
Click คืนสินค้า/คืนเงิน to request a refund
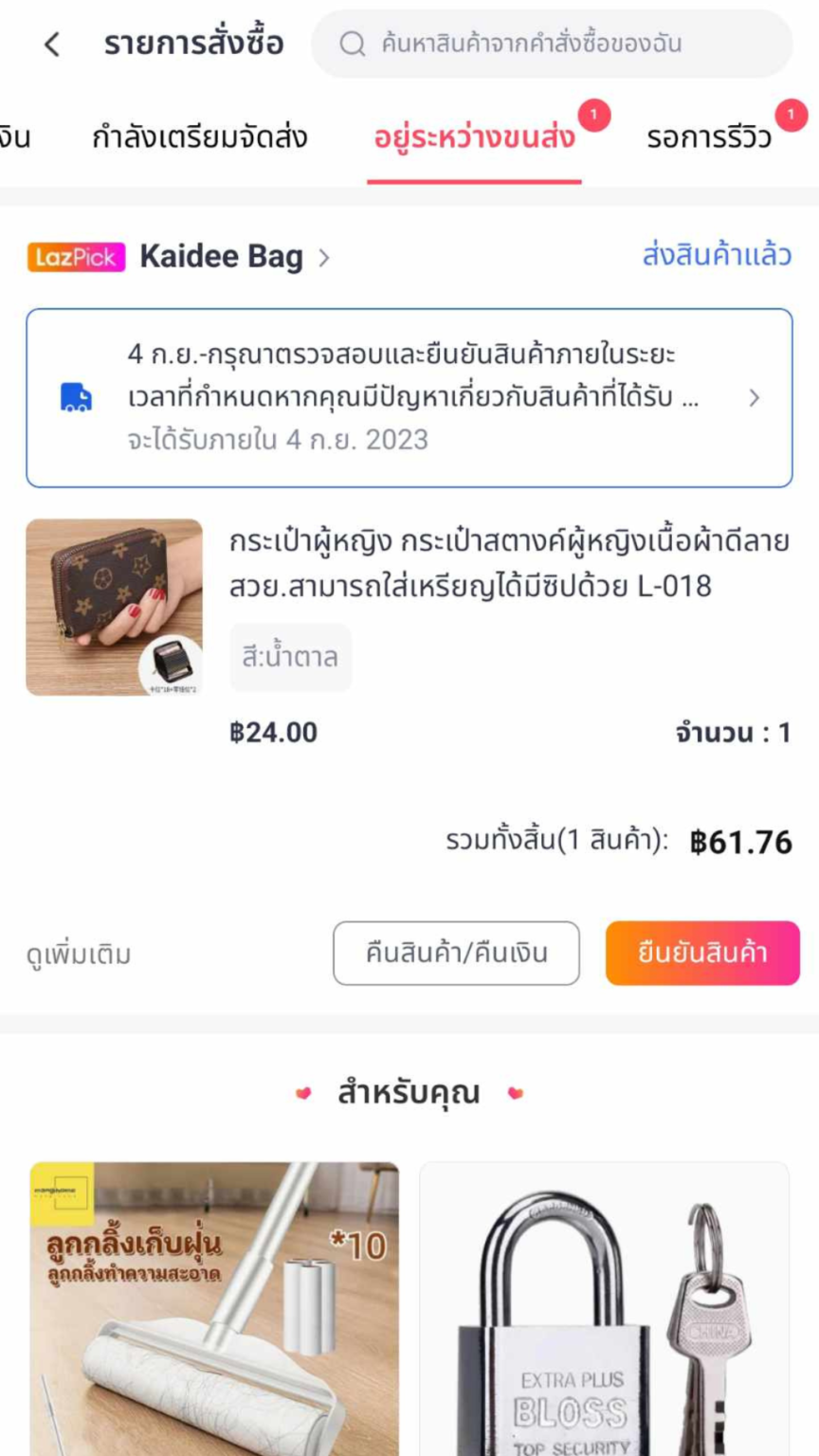point(456,955)
